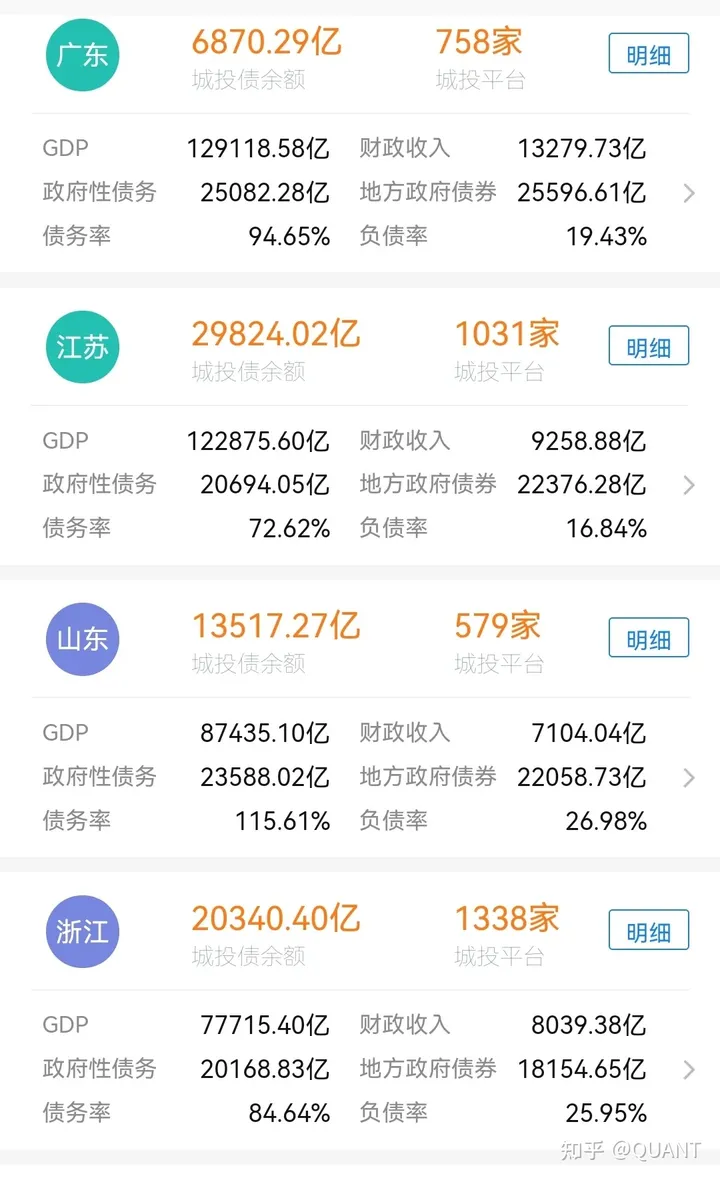This screenshot has height=1182, width=720.
Task: Show 明细 for 浙江
Action: pyautogui.click(x=648, y=931)
